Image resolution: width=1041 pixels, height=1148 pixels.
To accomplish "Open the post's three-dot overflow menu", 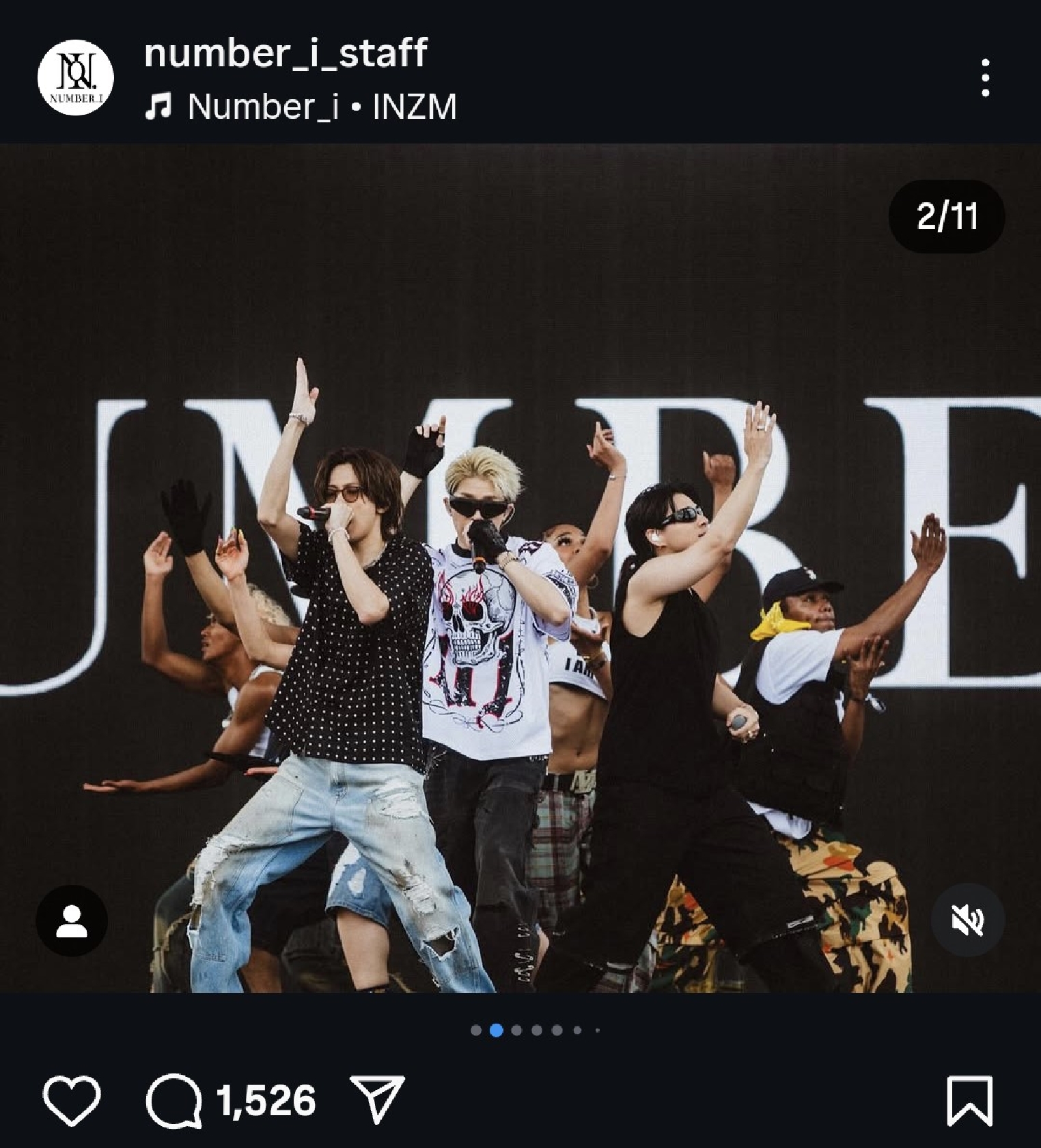I will click(984, 77).
